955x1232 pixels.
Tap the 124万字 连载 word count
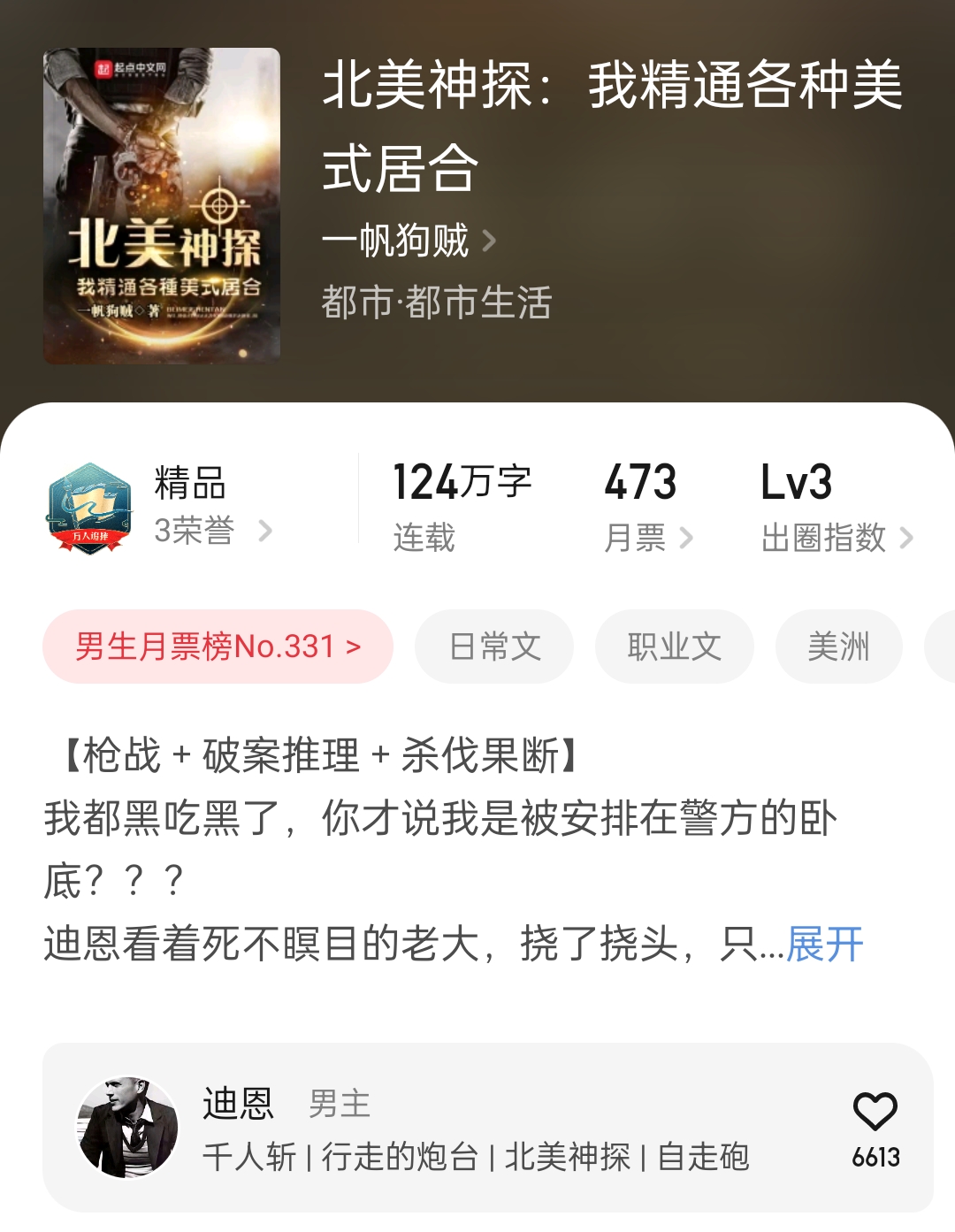463,482
